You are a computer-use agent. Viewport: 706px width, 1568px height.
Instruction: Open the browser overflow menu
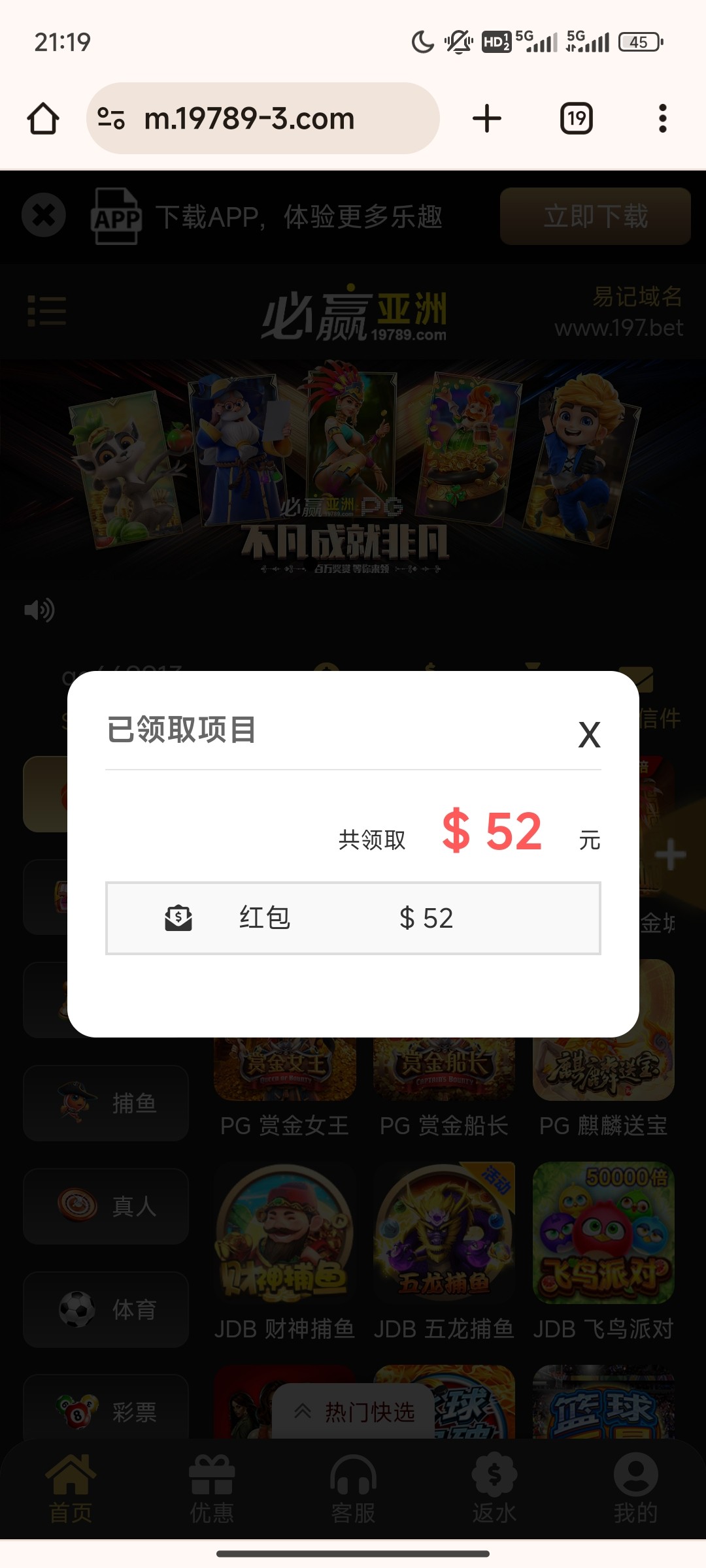coord(663,119)
